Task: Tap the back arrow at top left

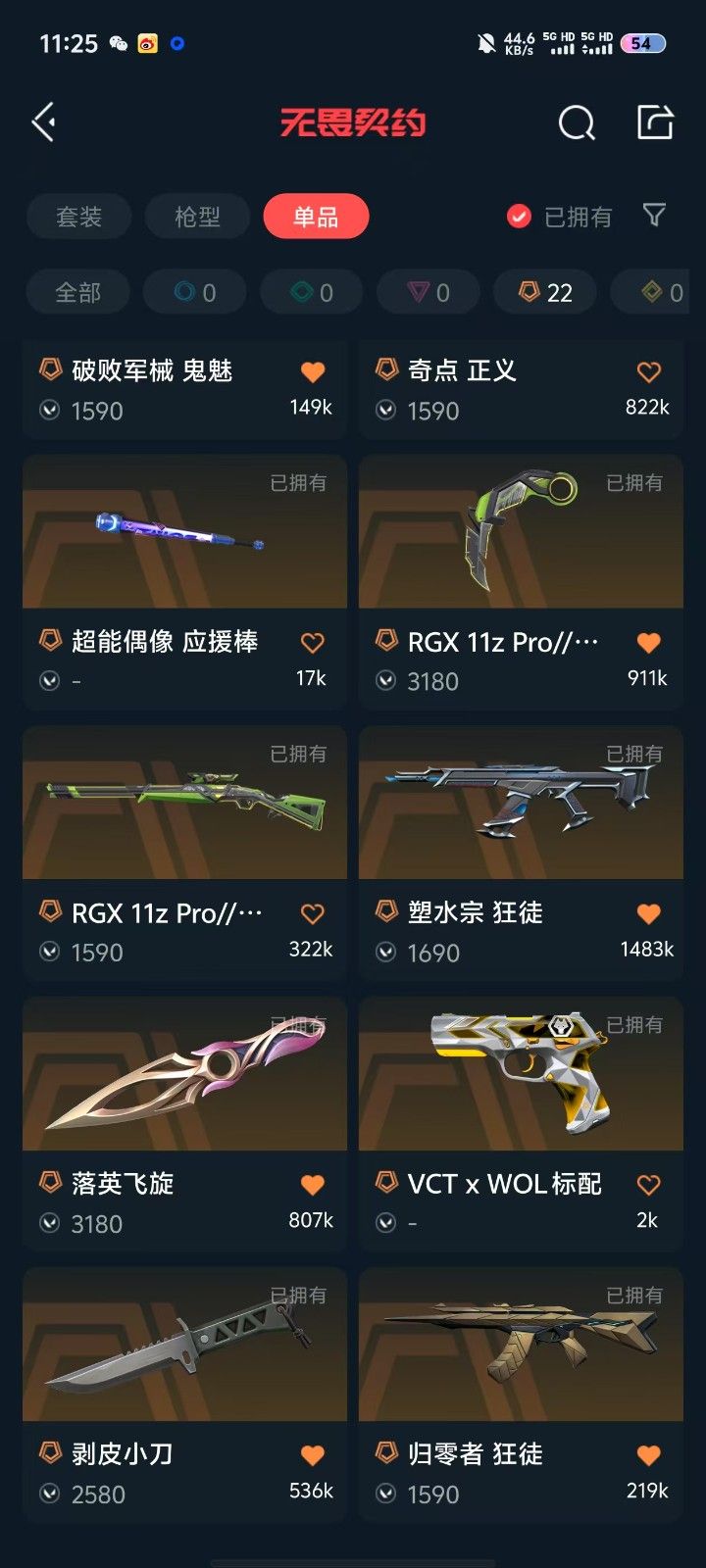Action: pyautogui.click(x=42, y=122)
